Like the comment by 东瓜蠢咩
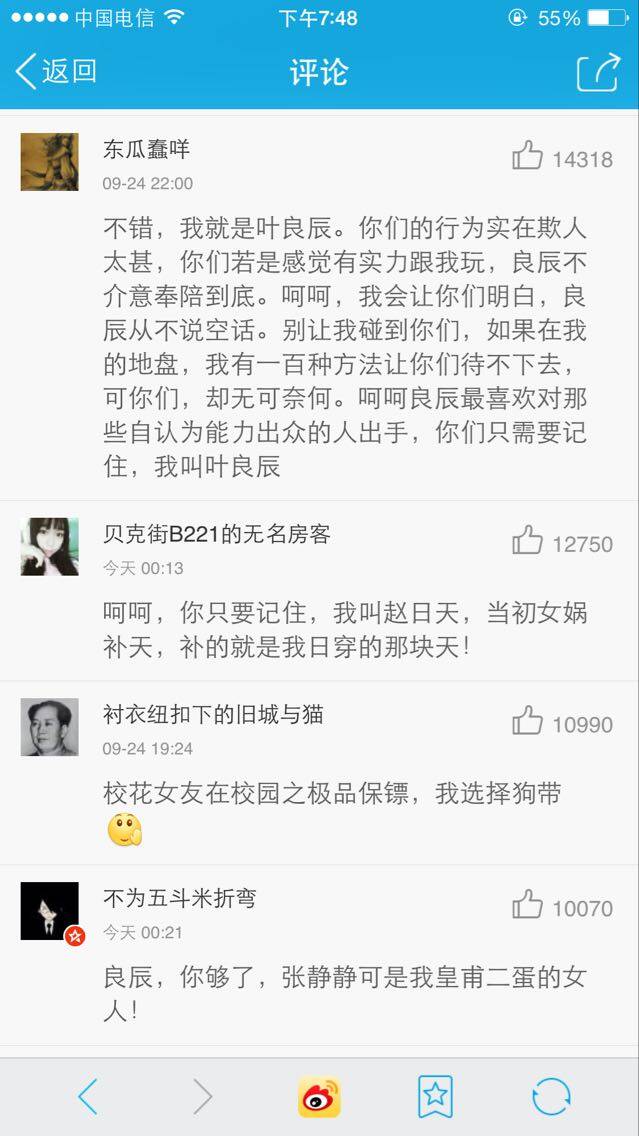Screen dimensions: 639x1136 click(x=528, y=156)
